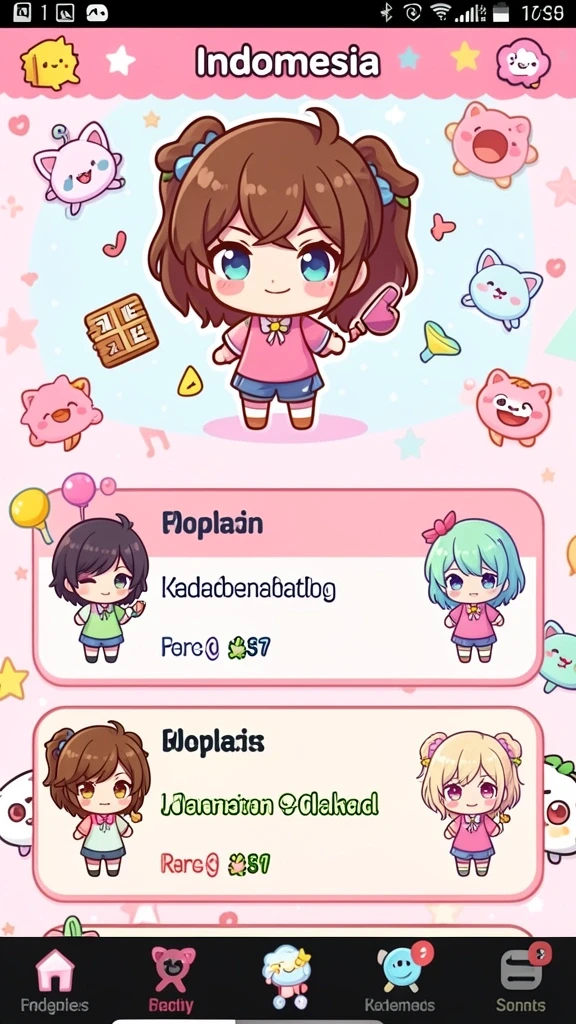Tap the yellow star character icon in header
This screenshot has width=576, height=1024.
tap(50, 63)
